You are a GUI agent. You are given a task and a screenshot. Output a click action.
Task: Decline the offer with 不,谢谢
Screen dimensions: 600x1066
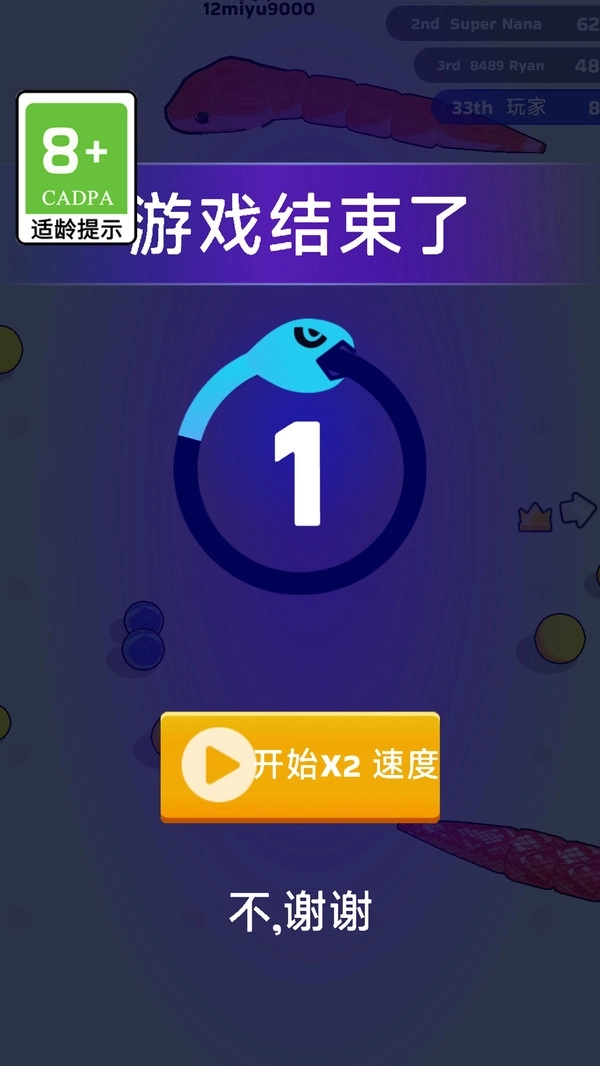(300, 912)
